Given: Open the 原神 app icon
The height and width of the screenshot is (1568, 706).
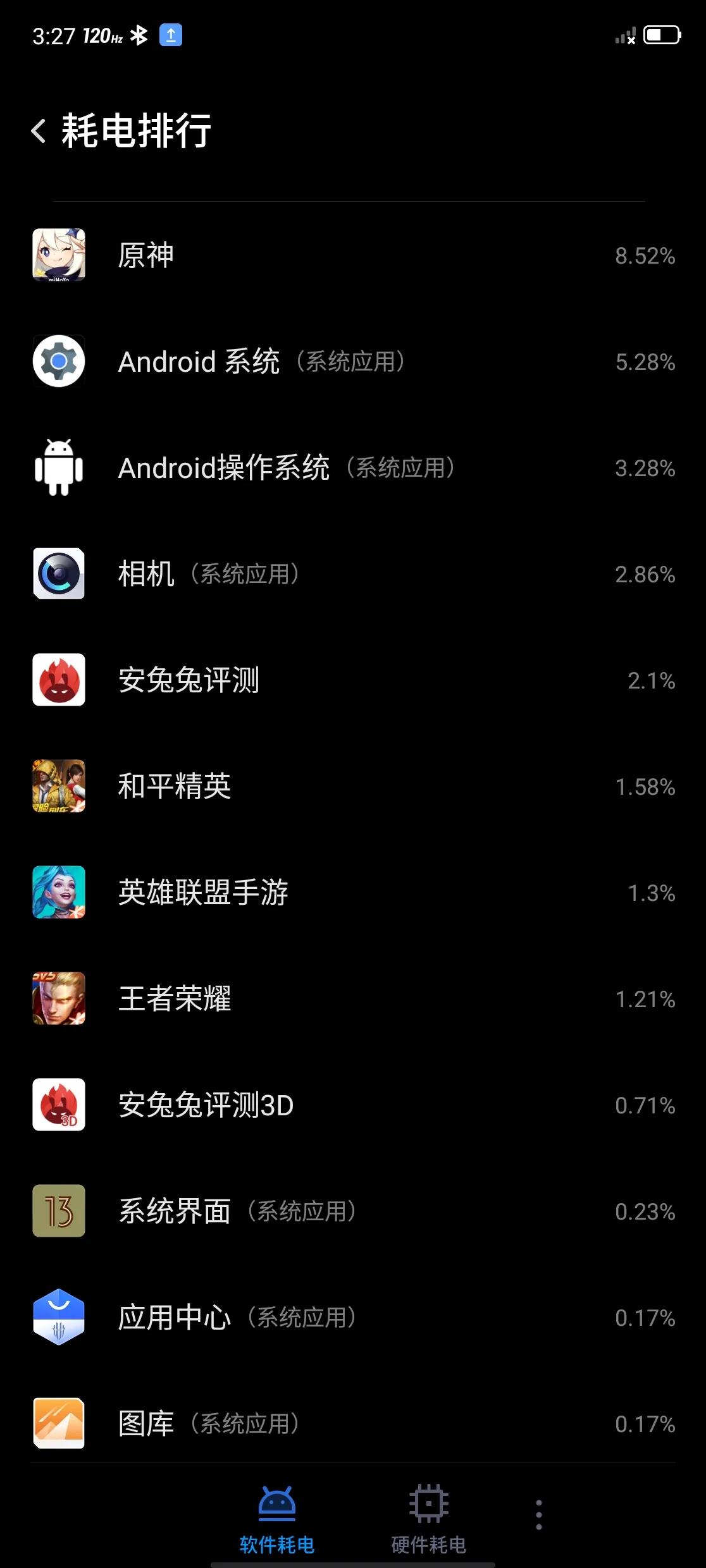Looking at the screenshot, I should 58,255.
